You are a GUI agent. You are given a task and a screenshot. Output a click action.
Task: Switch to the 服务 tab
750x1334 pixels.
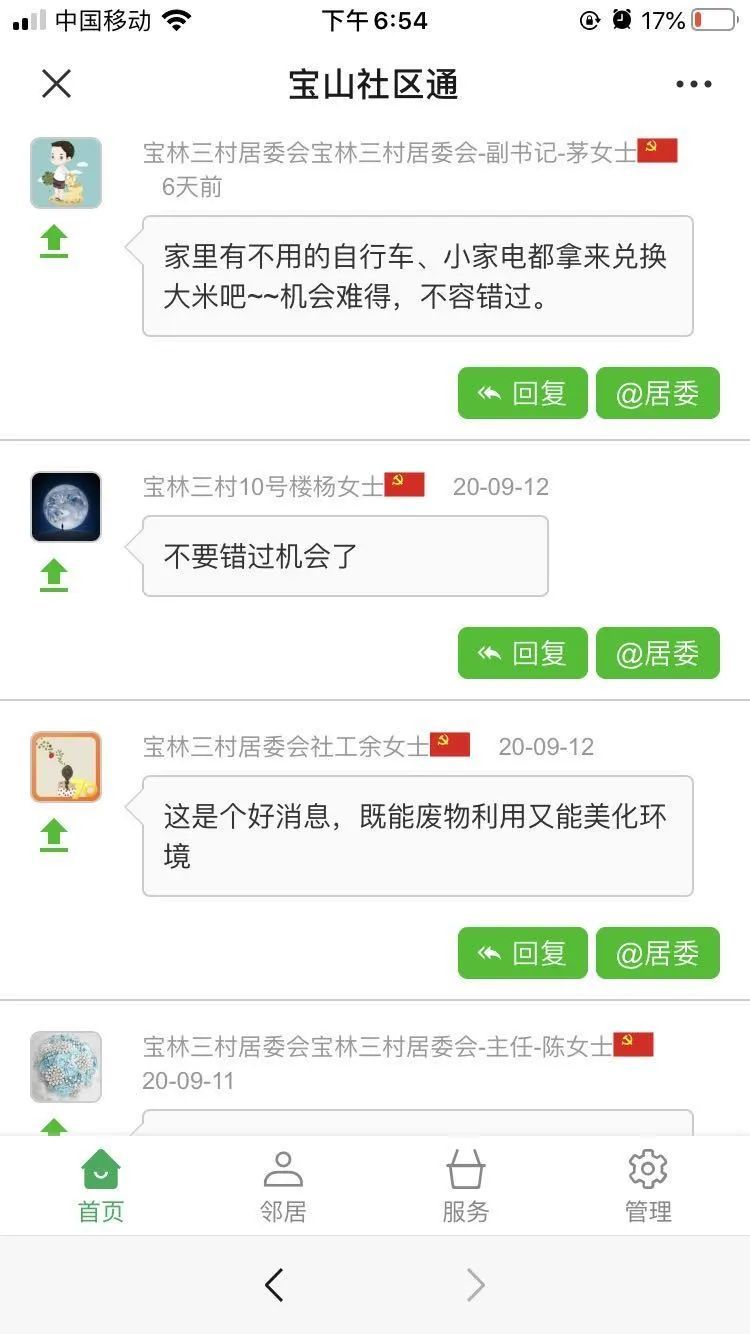click(x=466, y=1187)
